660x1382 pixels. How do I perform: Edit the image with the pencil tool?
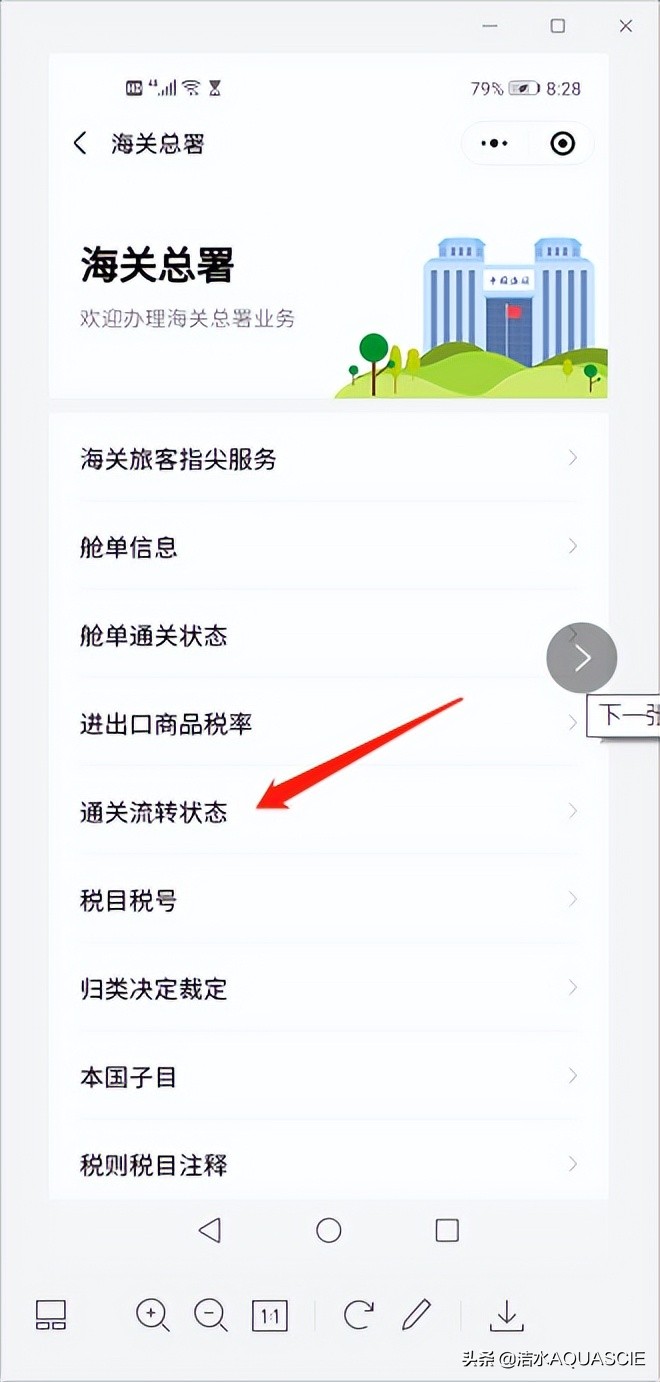pyautogui.click(x=416, y=1315)
